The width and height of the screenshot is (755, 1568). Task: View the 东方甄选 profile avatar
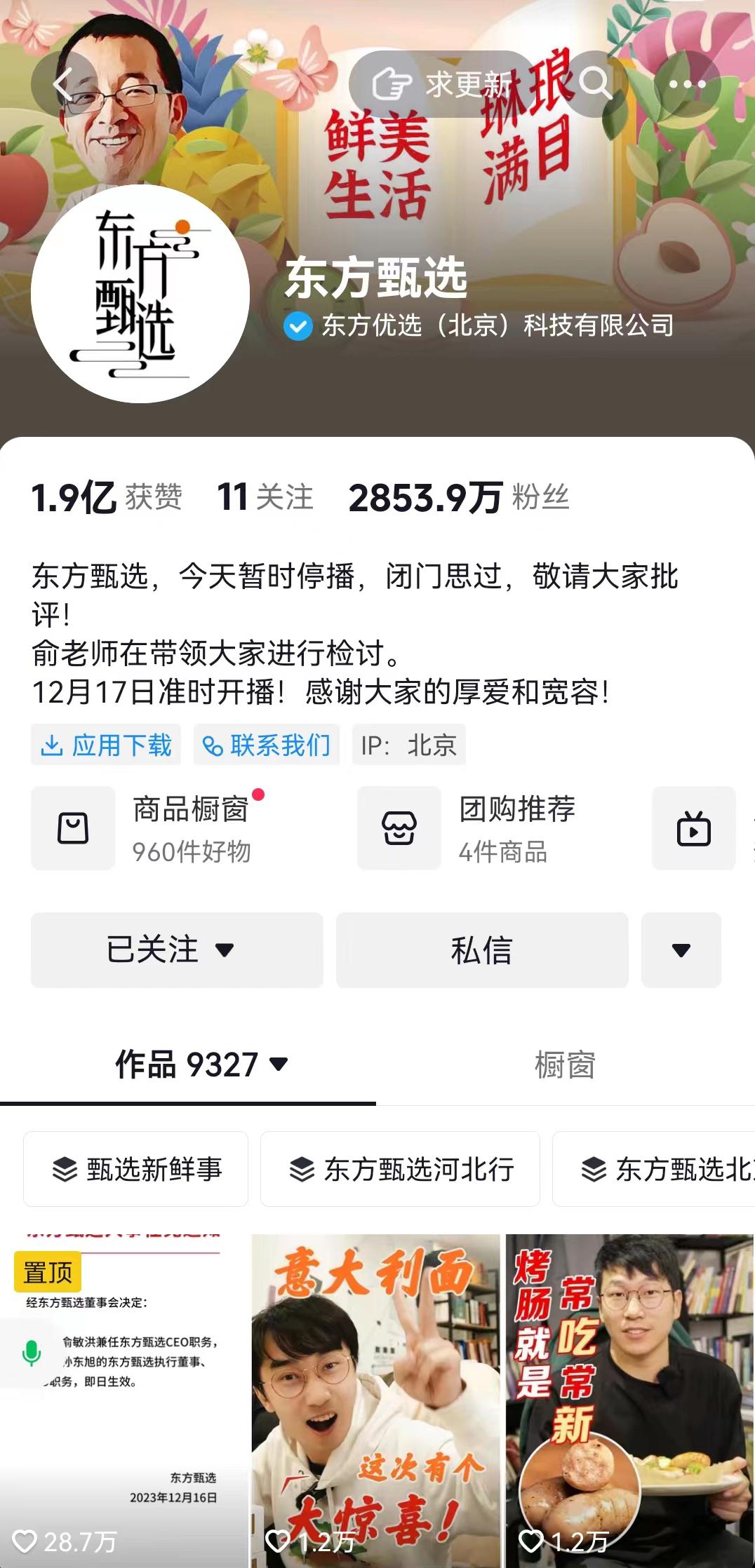point(140,294)
